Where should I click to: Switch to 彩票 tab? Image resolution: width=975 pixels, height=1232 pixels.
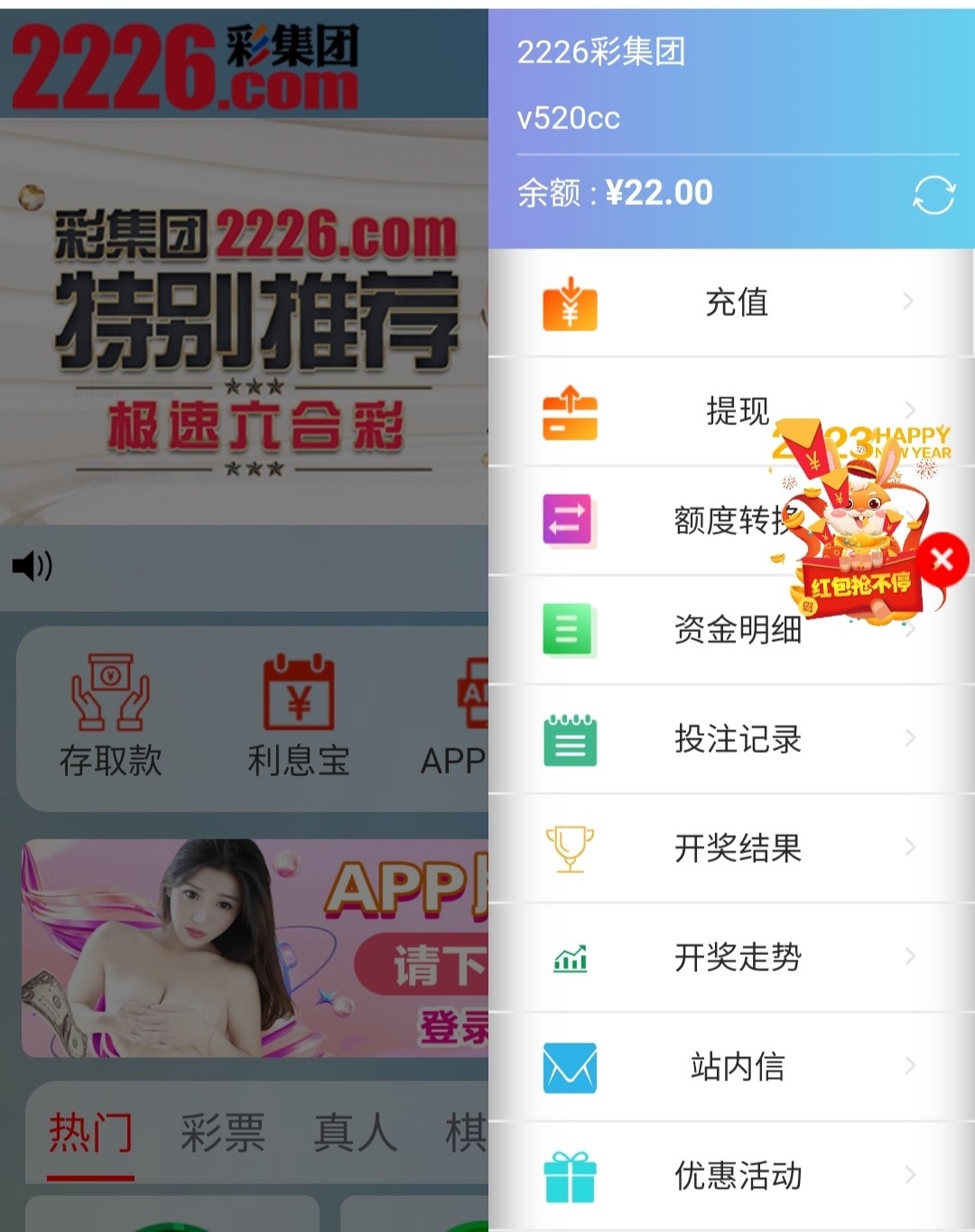tap(222, 1133)
